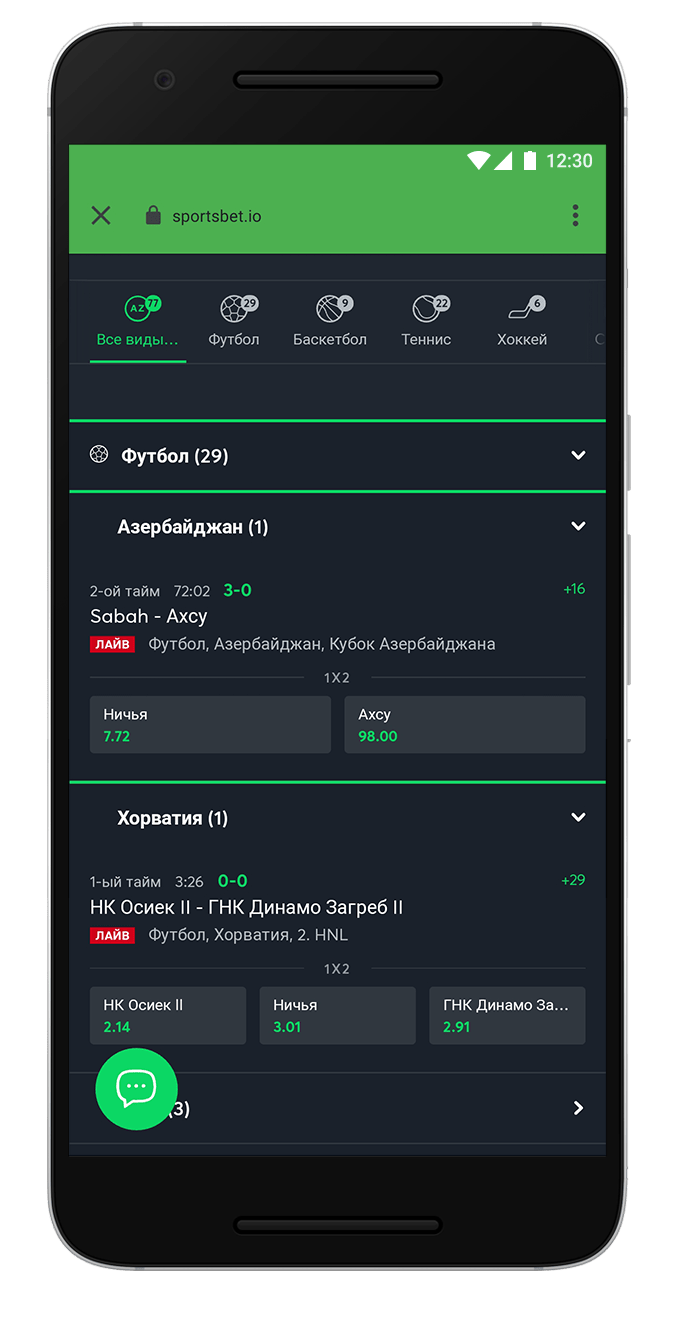The width and height of the screenshot is (678, 1317).
Task: Show +29 more markets for the Осиек match
Action: click(573, 880)
